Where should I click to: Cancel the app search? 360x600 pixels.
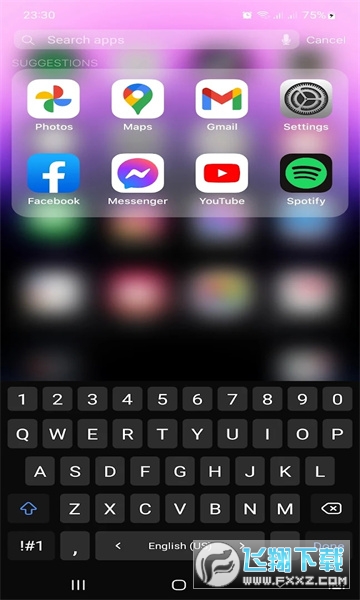326,40
